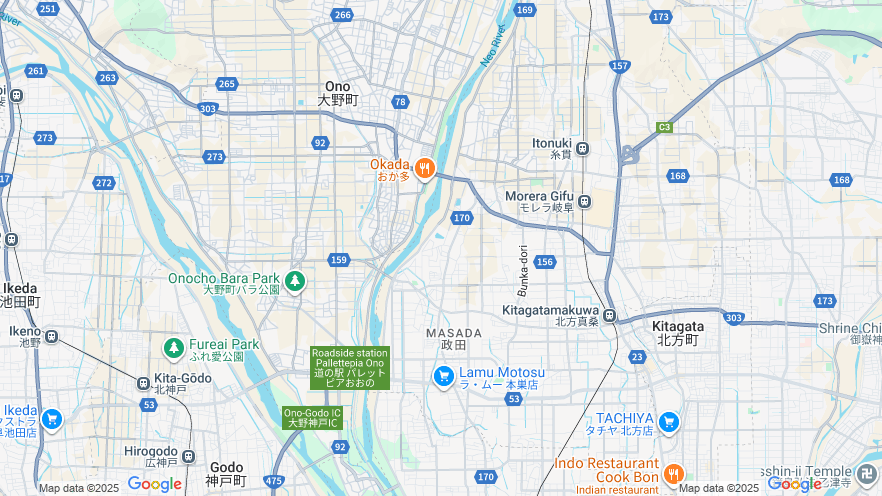The width and height of the screenshot is (882, 496).
Task: Tap the Morera Gifu station icon
Action: pos(585,201)
